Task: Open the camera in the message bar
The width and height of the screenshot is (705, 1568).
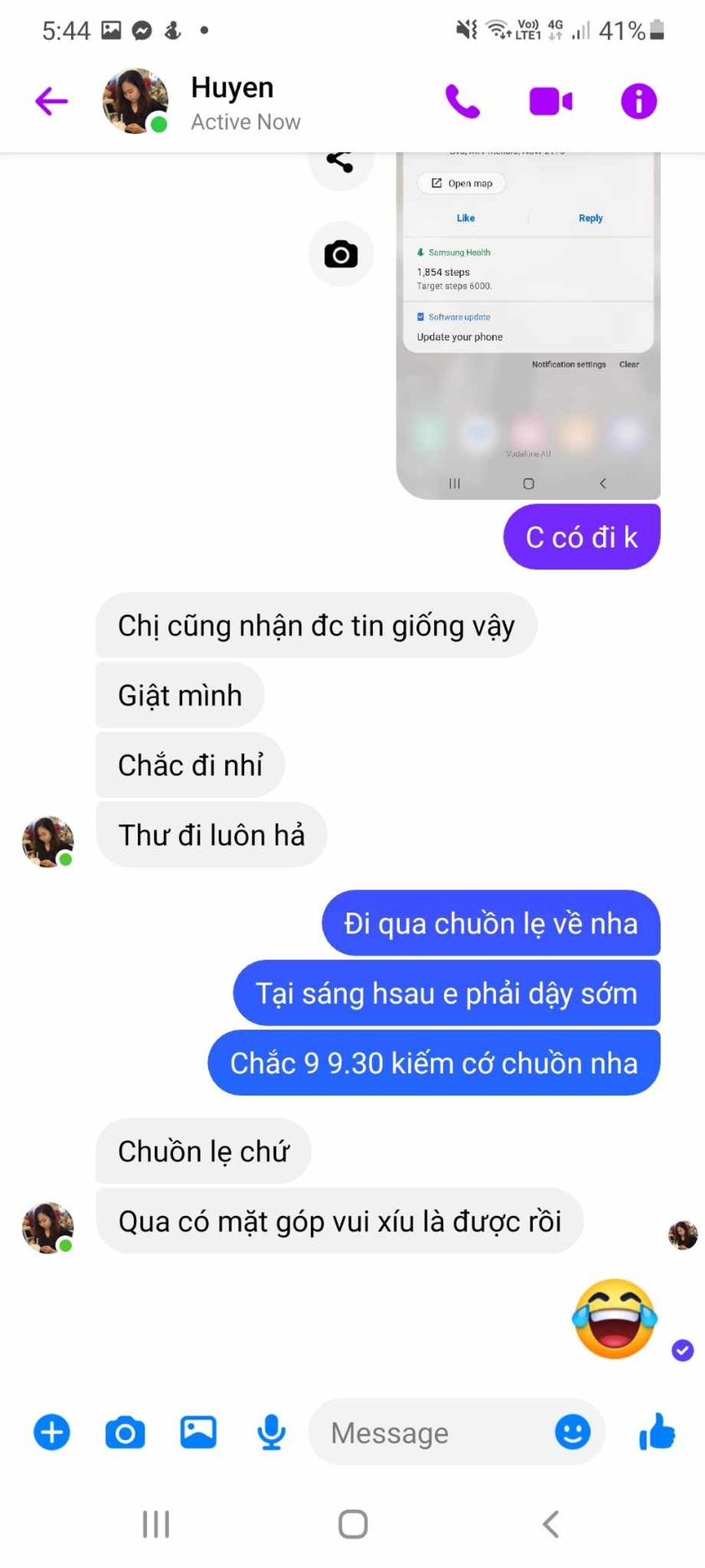Action: [x=125, y=1433]
